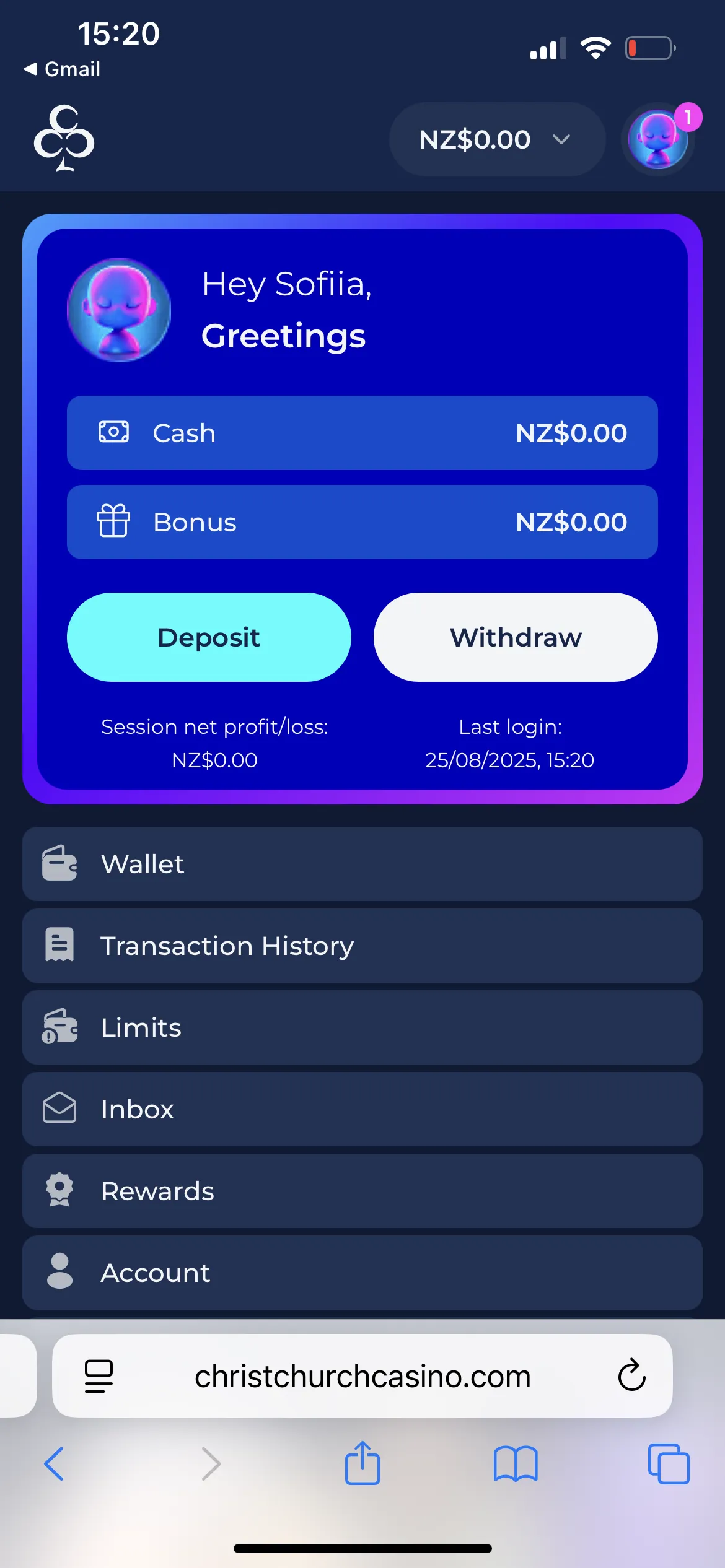Open the Account menu item
The width and height of the screenshot is (725, 1568).
pos(362,1273)
